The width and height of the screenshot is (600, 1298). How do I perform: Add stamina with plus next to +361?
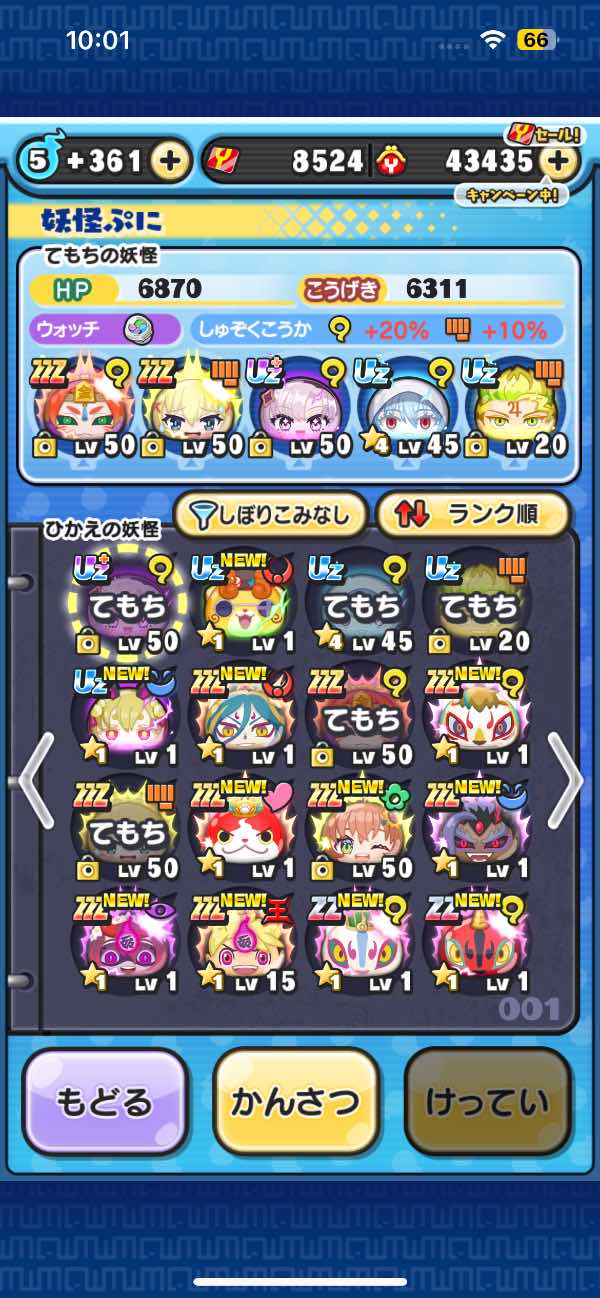pyautogui.click(x=172, y=160)
